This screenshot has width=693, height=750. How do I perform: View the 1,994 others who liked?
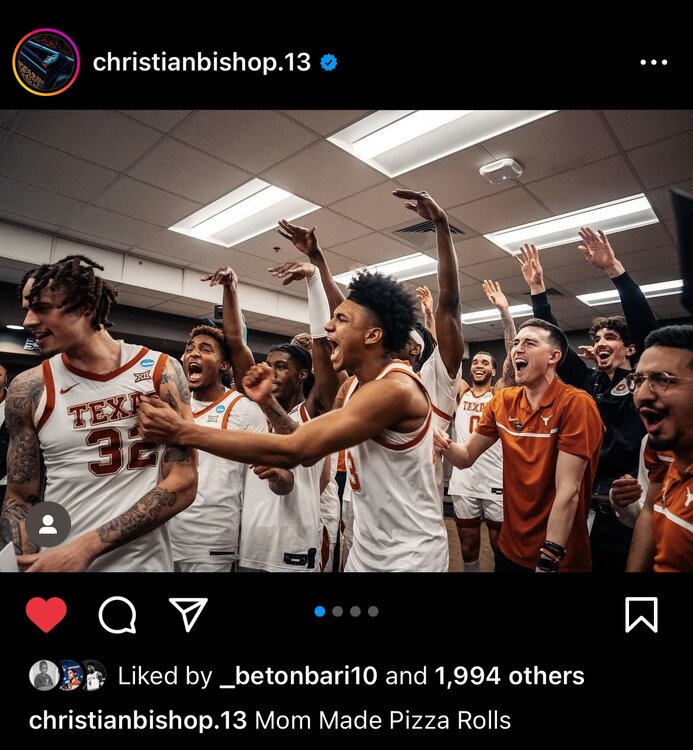coord(509,676)
